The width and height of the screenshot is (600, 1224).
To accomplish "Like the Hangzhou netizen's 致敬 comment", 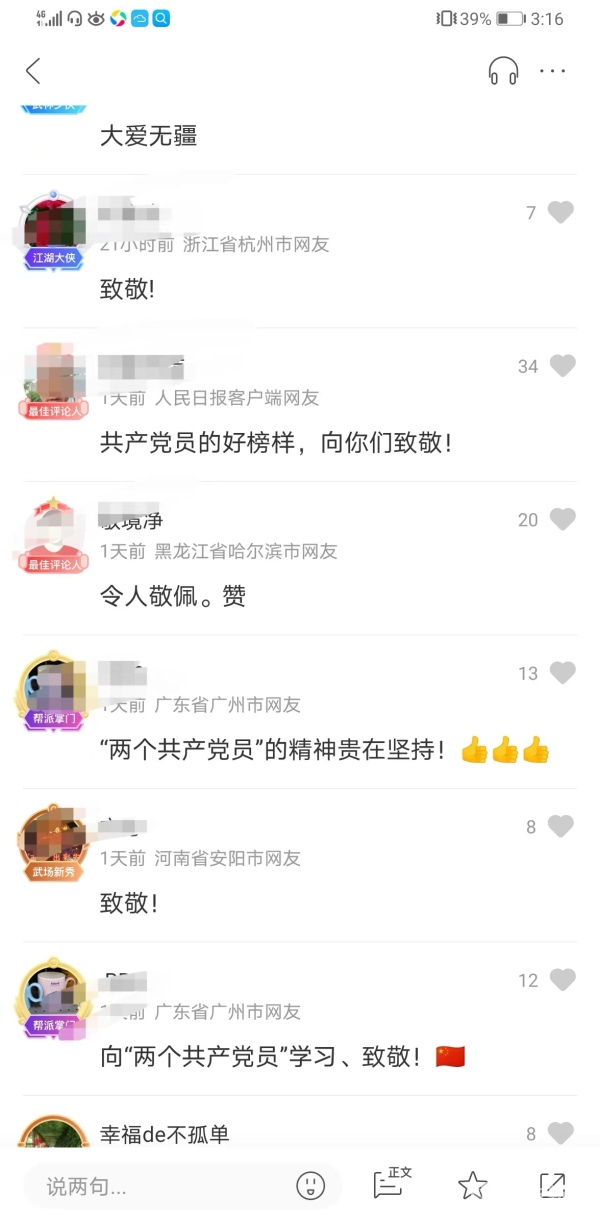I will 561,213.
